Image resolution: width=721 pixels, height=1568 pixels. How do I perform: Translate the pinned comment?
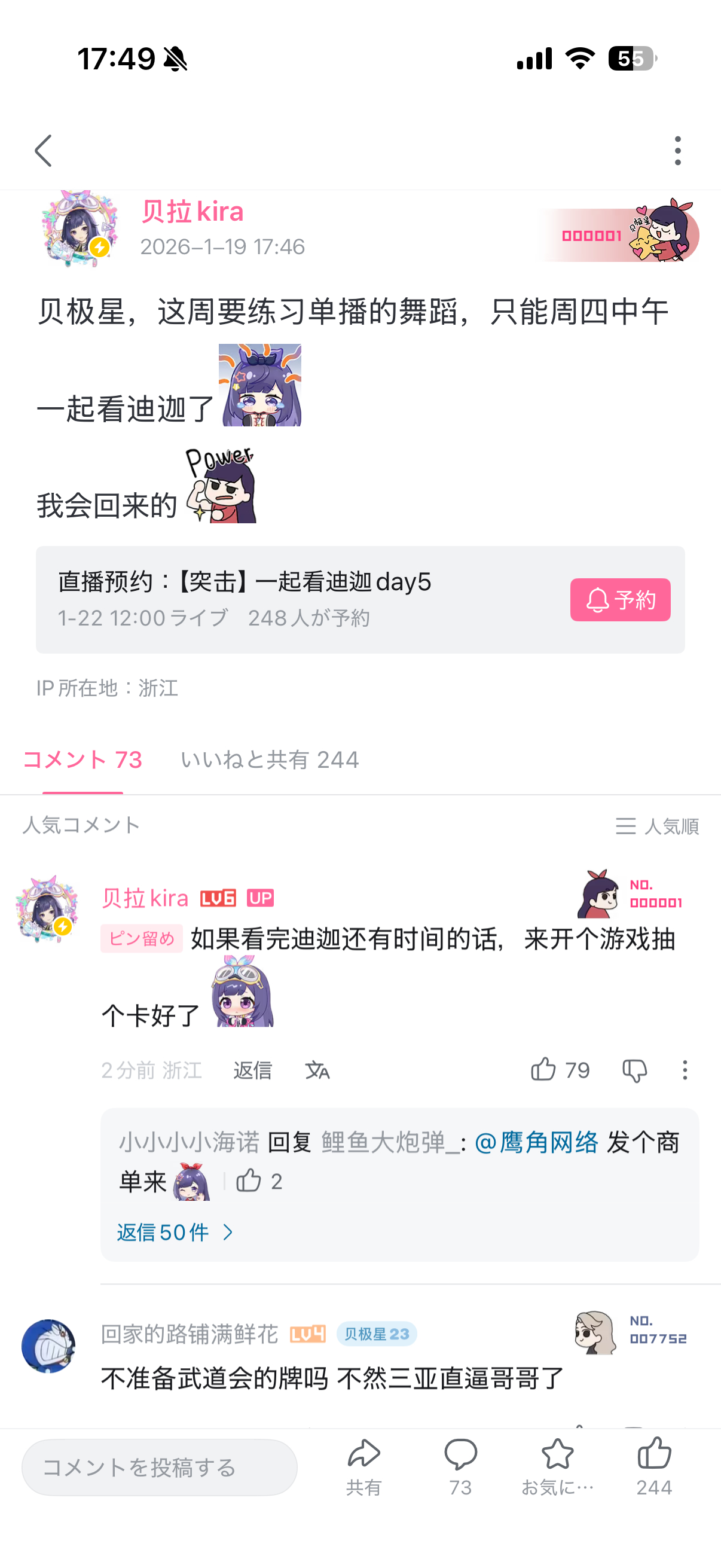(317, 1070)
